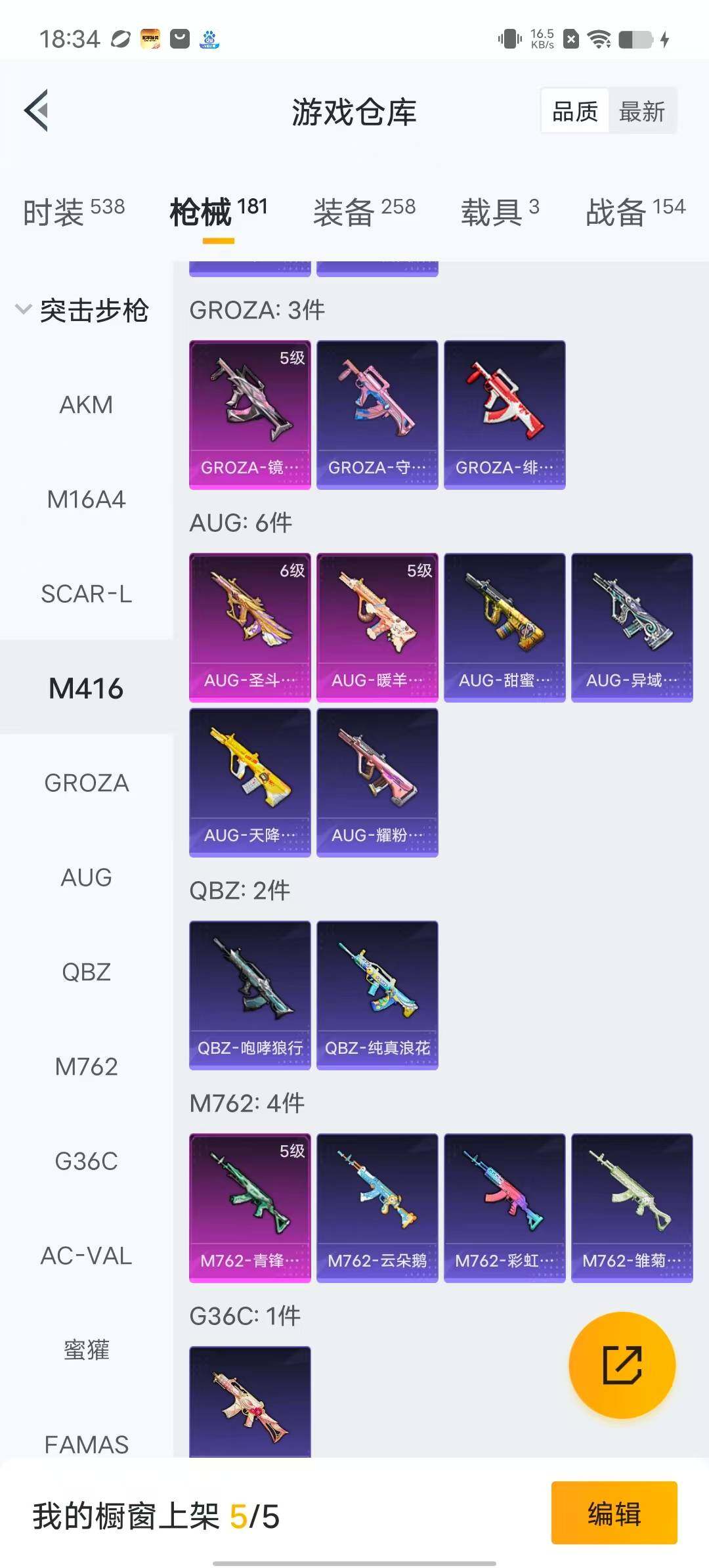The image size is (709, 1568).
Task: Open the level 5 GROZA-镜 skin tile
Action: point(249,414)
